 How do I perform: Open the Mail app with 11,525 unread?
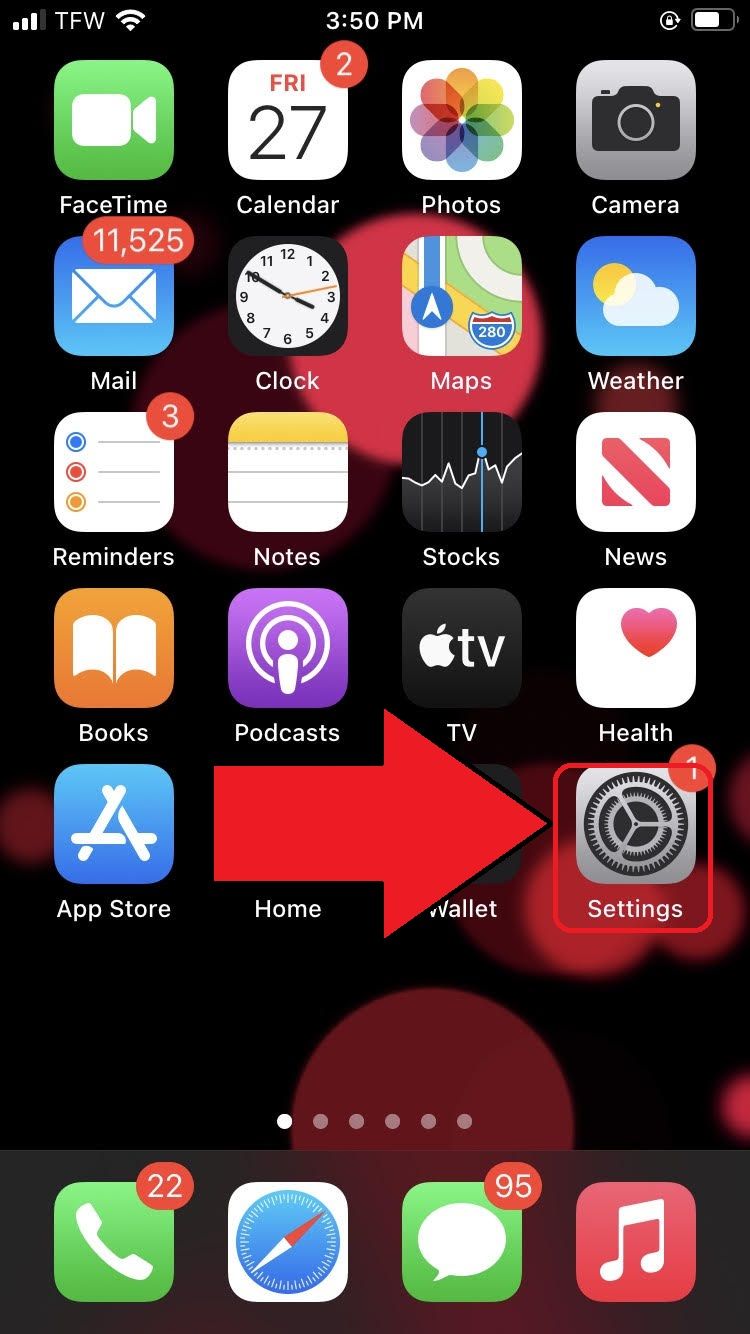click(x=114, y=296)
